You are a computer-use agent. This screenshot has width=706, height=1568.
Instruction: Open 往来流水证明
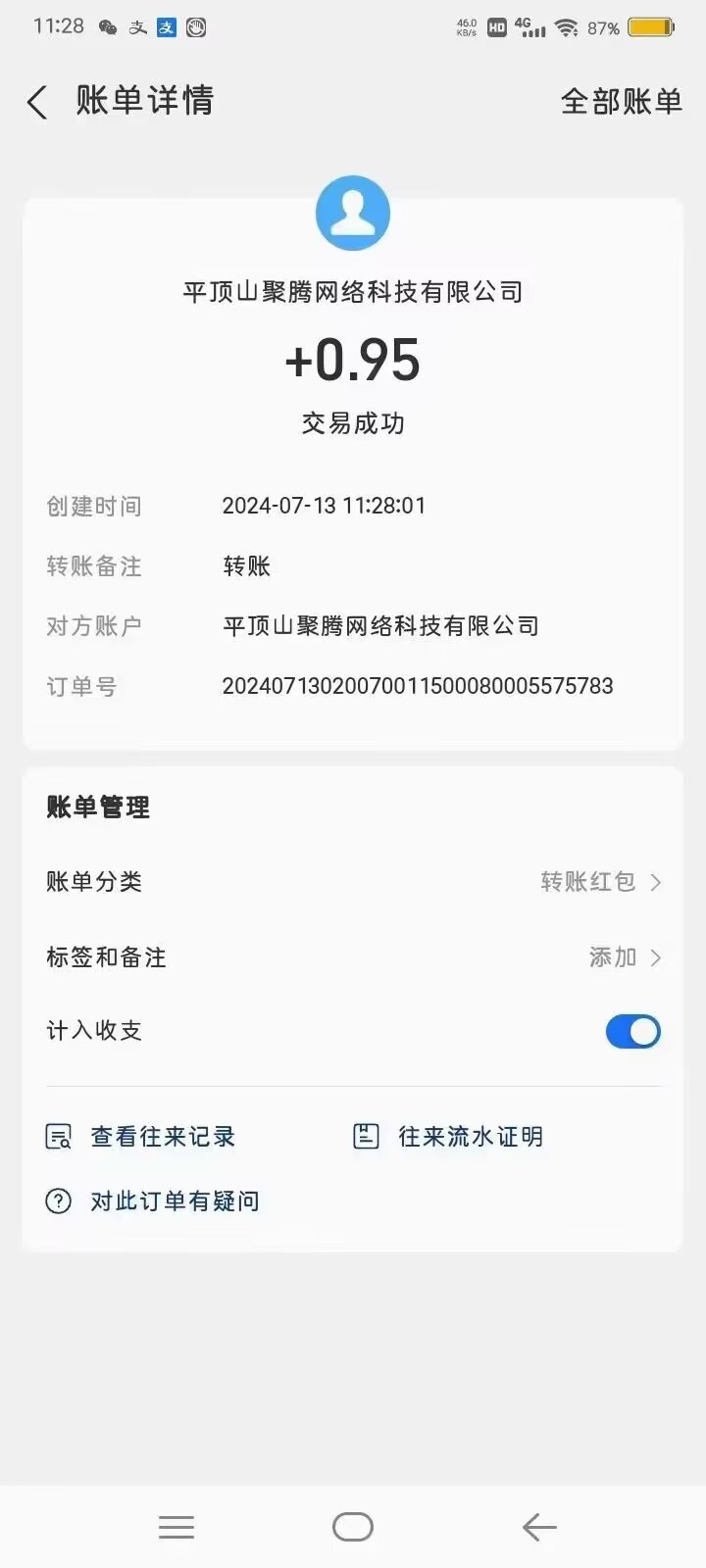point(448,1137)
